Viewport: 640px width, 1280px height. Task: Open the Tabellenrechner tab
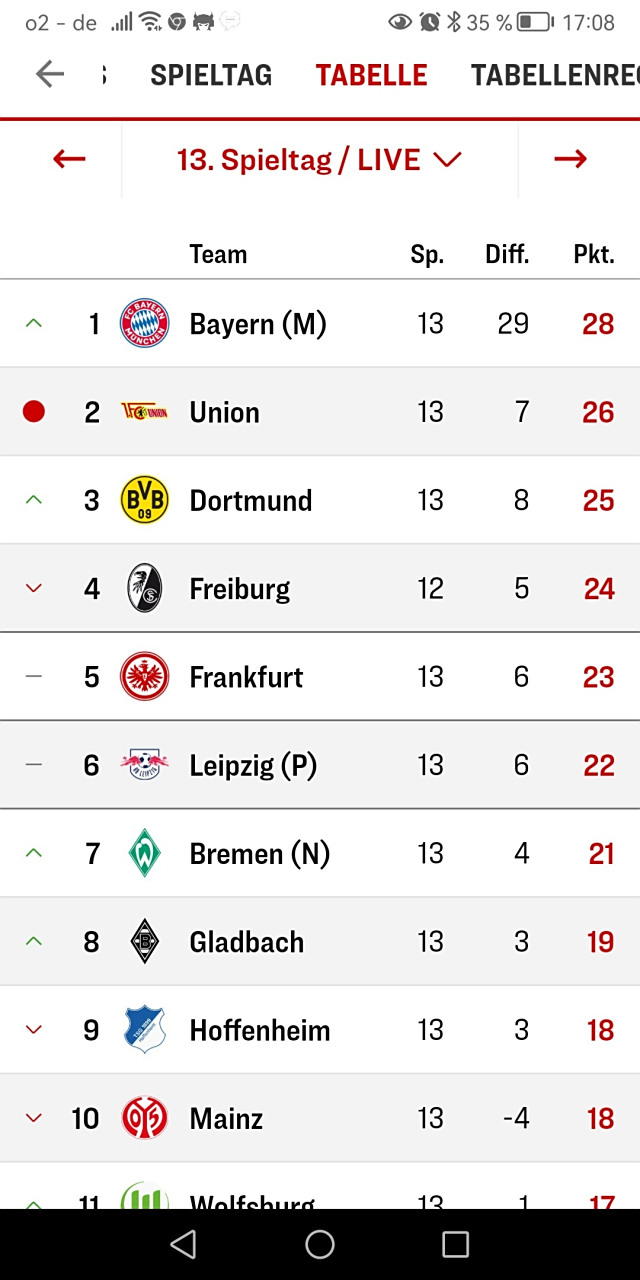(x=555, y=75)
